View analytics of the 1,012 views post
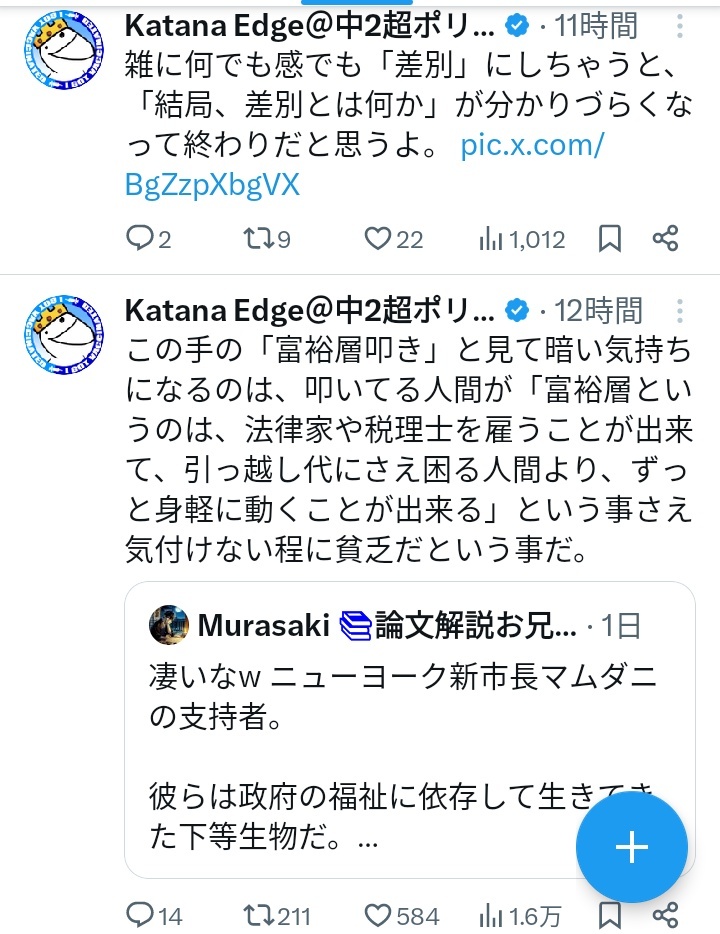The height and width of the screenshot is (934, 720). pyautogui.click(x=522, y=239)
